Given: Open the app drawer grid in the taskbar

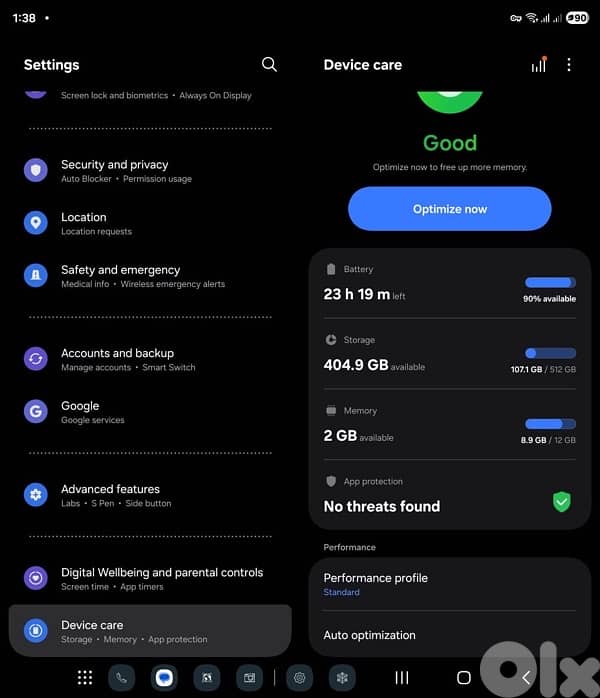Looking at the screenshot, I should [85, 678].
